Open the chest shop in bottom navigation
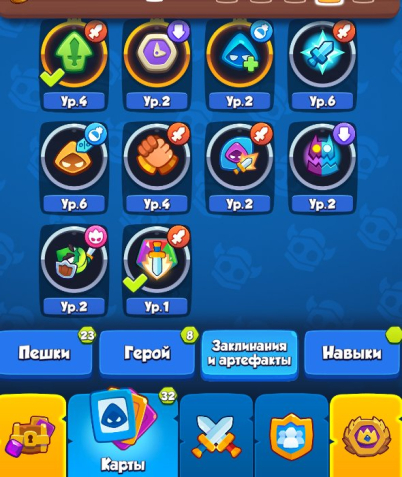This screenshot has width=402, height=477. point(33,436)
